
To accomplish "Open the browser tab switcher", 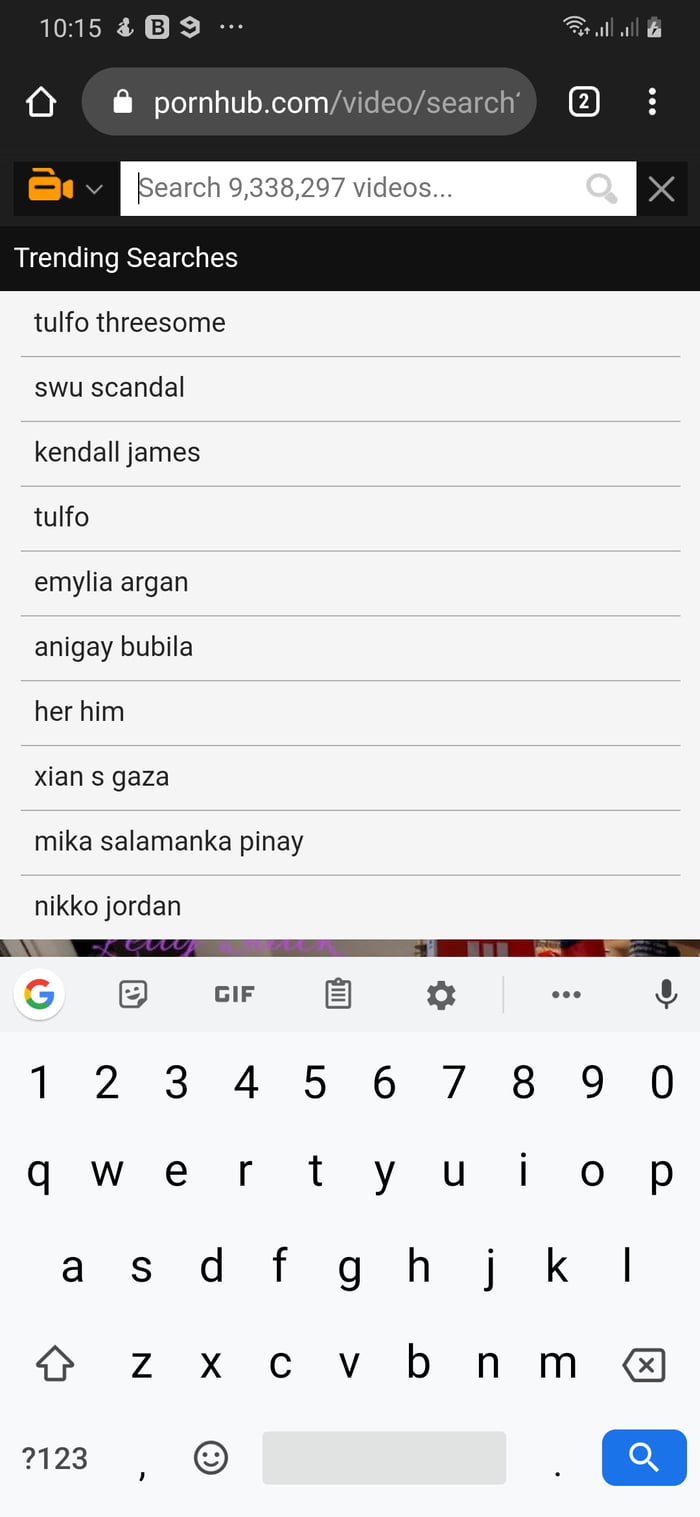I will pos(584,102).
